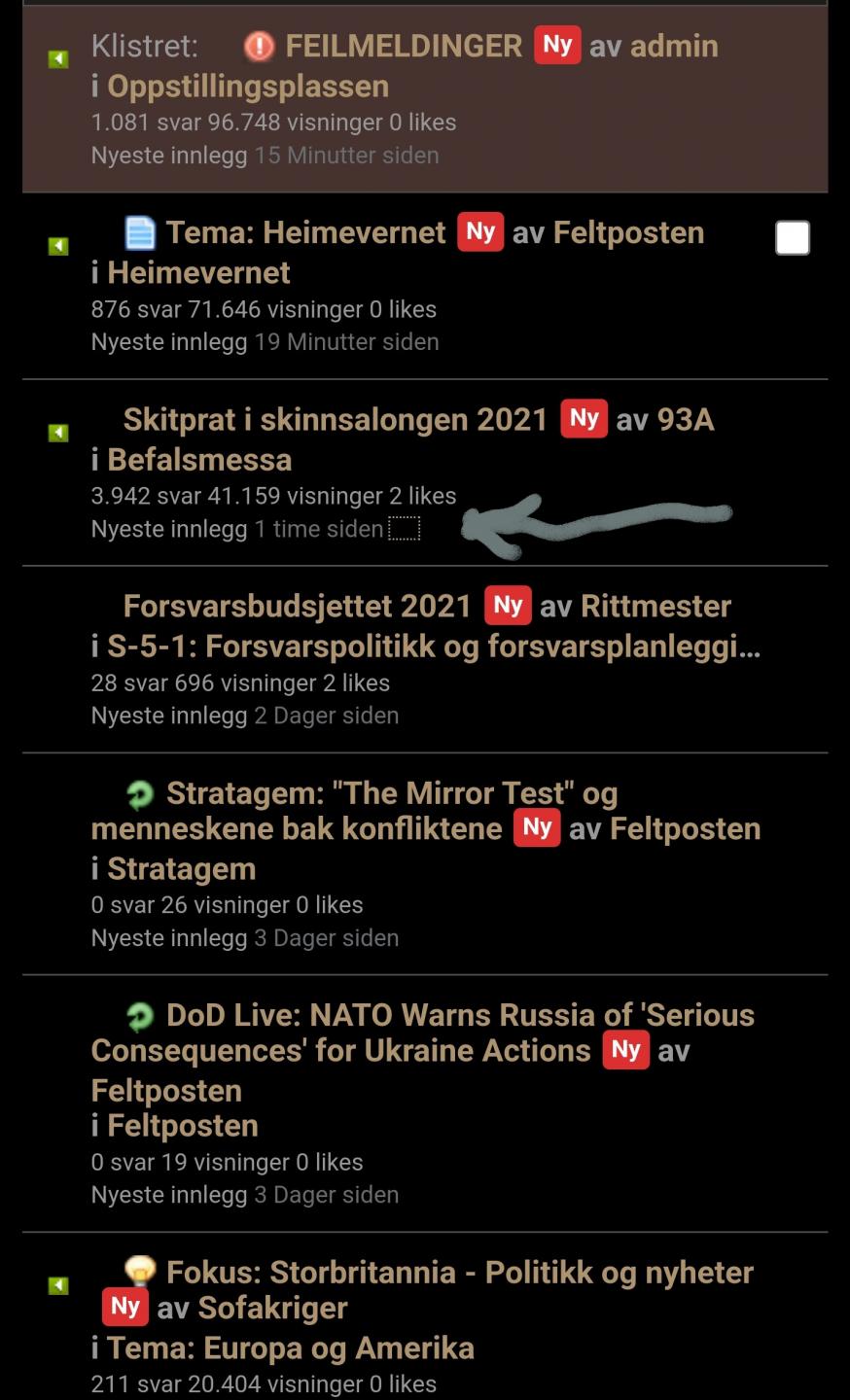View Sofakriger's profile

tap(272, 1309)
